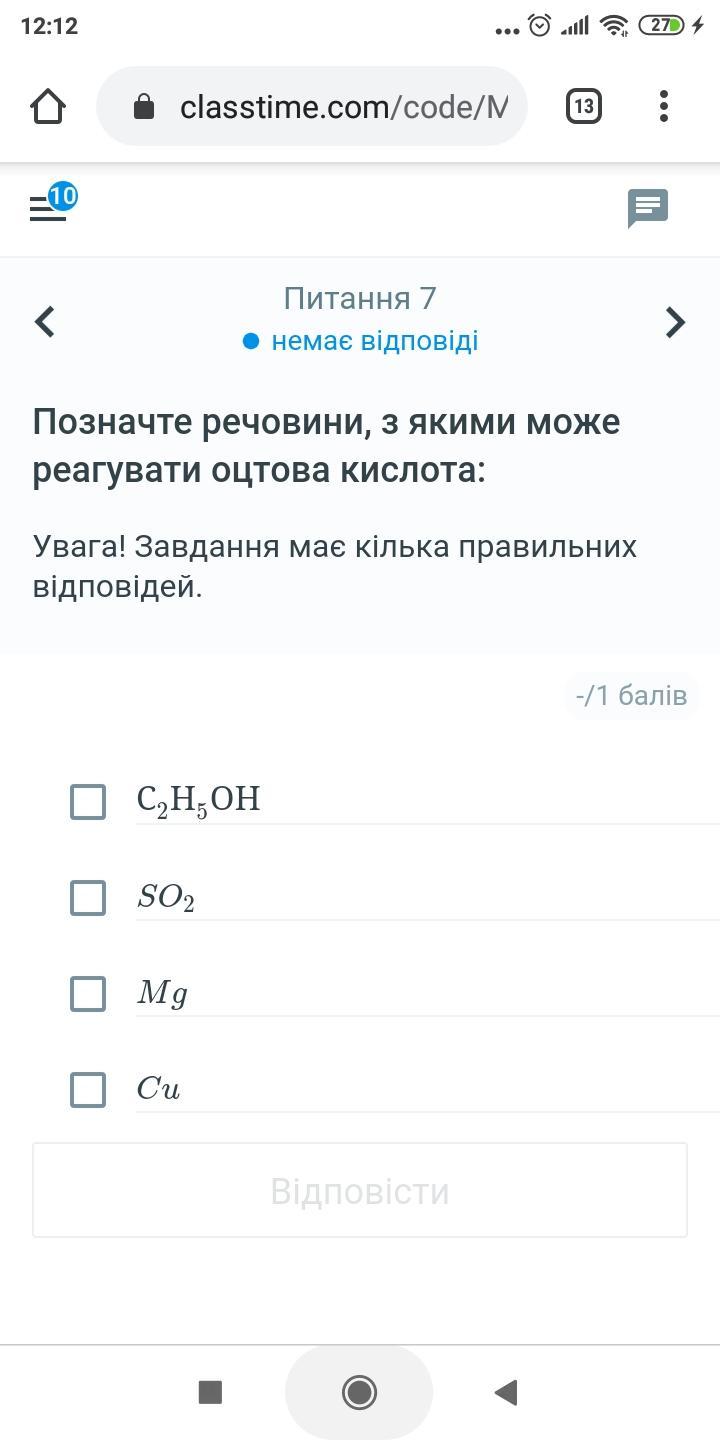
Task: Tap the classtime.com address bar
Action: click(x=311, y=106)
